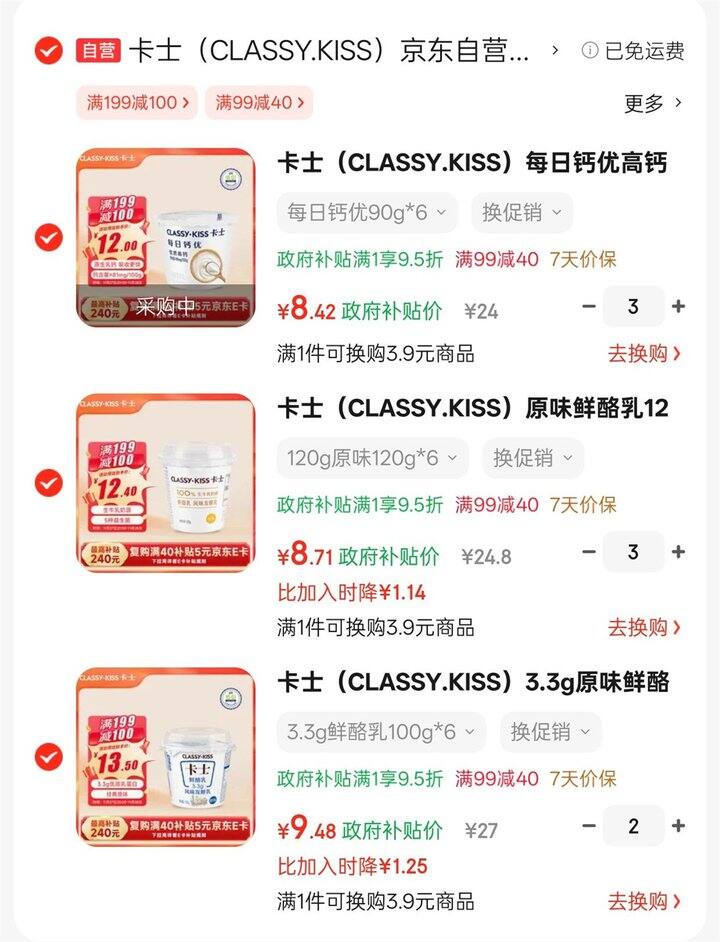Open the 每日钙优90g*6 spec dropdown

tap(367, 213)
